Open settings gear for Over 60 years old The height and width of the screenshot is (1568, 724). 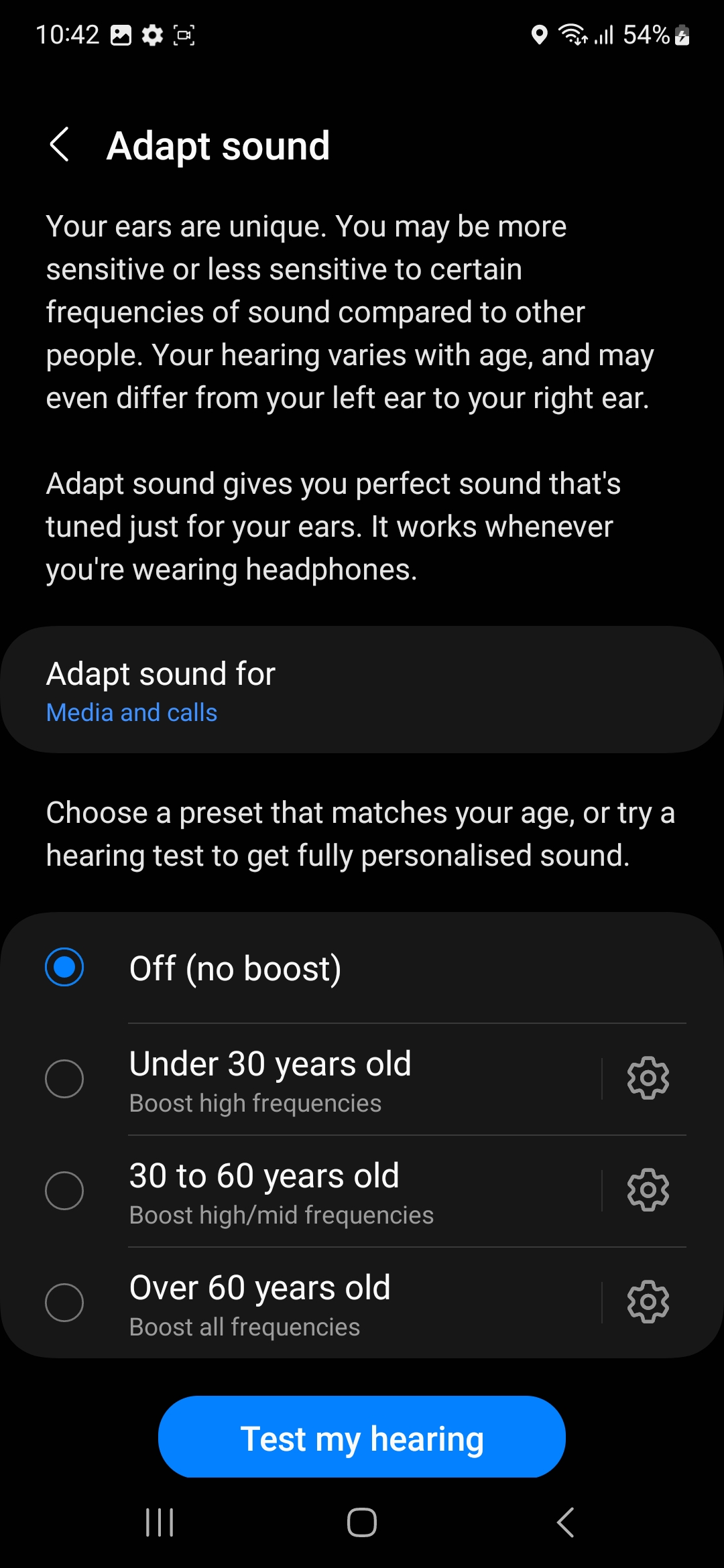tap(648, 1302)
